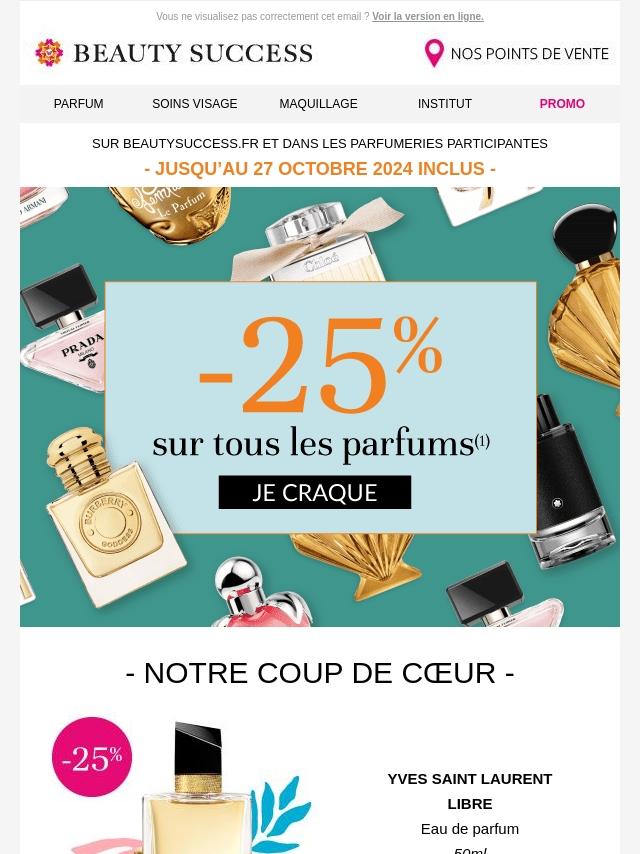The image size is (640, 854).
Task: Open the online version link
Action: pos(427,17)
